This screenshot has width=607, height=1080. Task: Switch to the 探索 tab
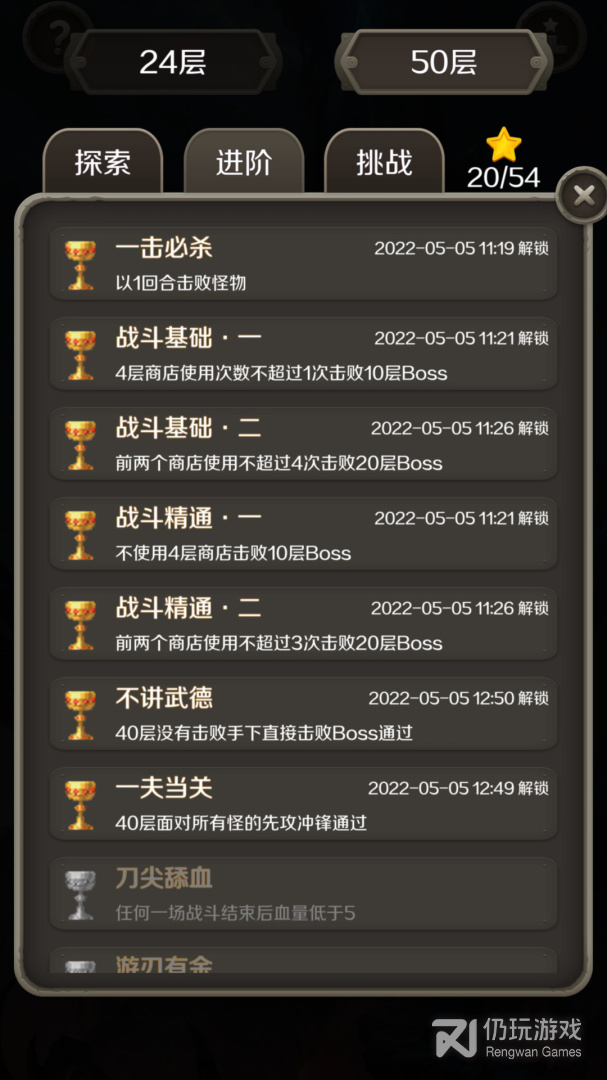pyautogui.click(x=102, y=162)
